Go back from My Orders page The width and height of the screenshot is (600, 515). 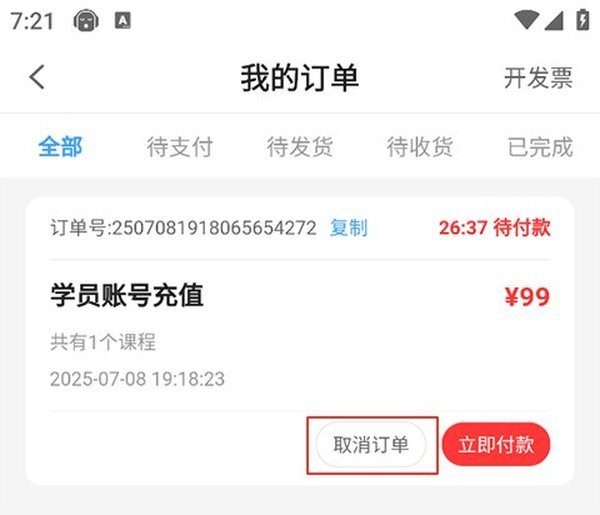[37, 78]
